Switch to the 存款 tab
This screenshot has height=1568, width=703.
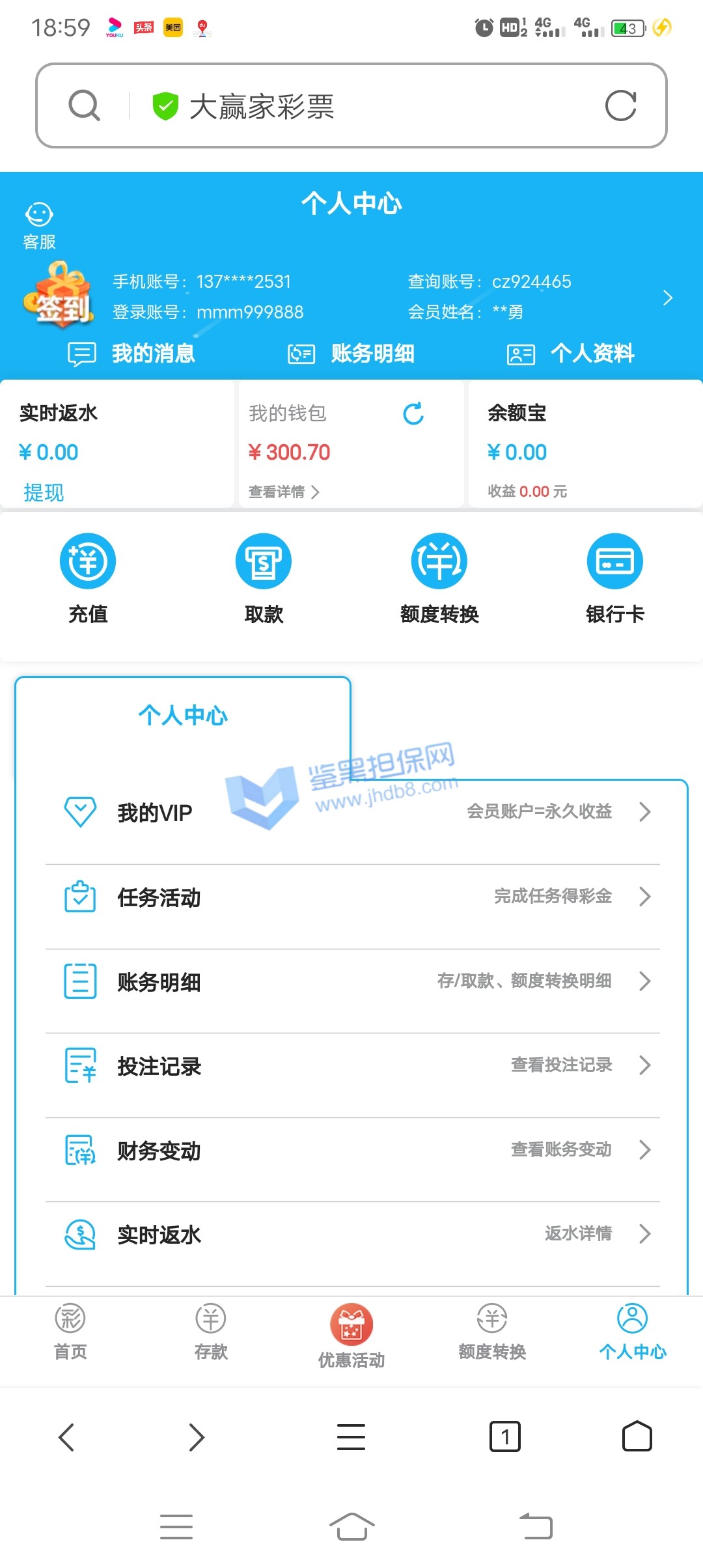[x=211, y=1332]
